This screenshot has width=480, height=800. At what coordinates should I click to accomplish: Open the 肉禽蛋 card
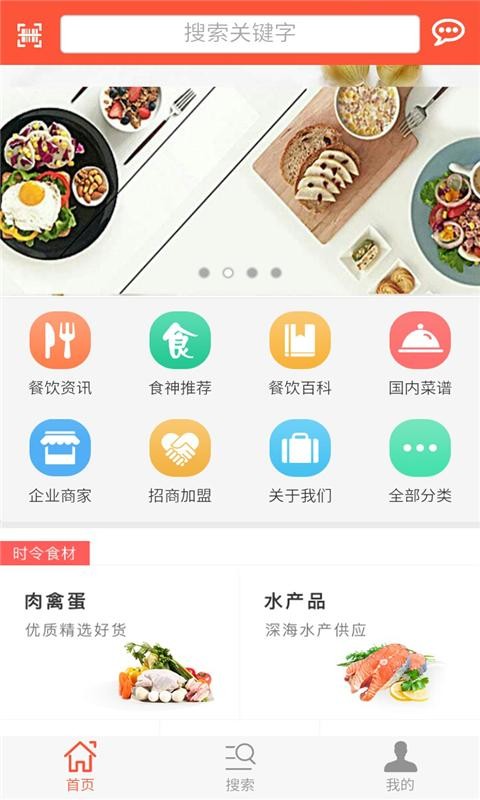[119, 644]
